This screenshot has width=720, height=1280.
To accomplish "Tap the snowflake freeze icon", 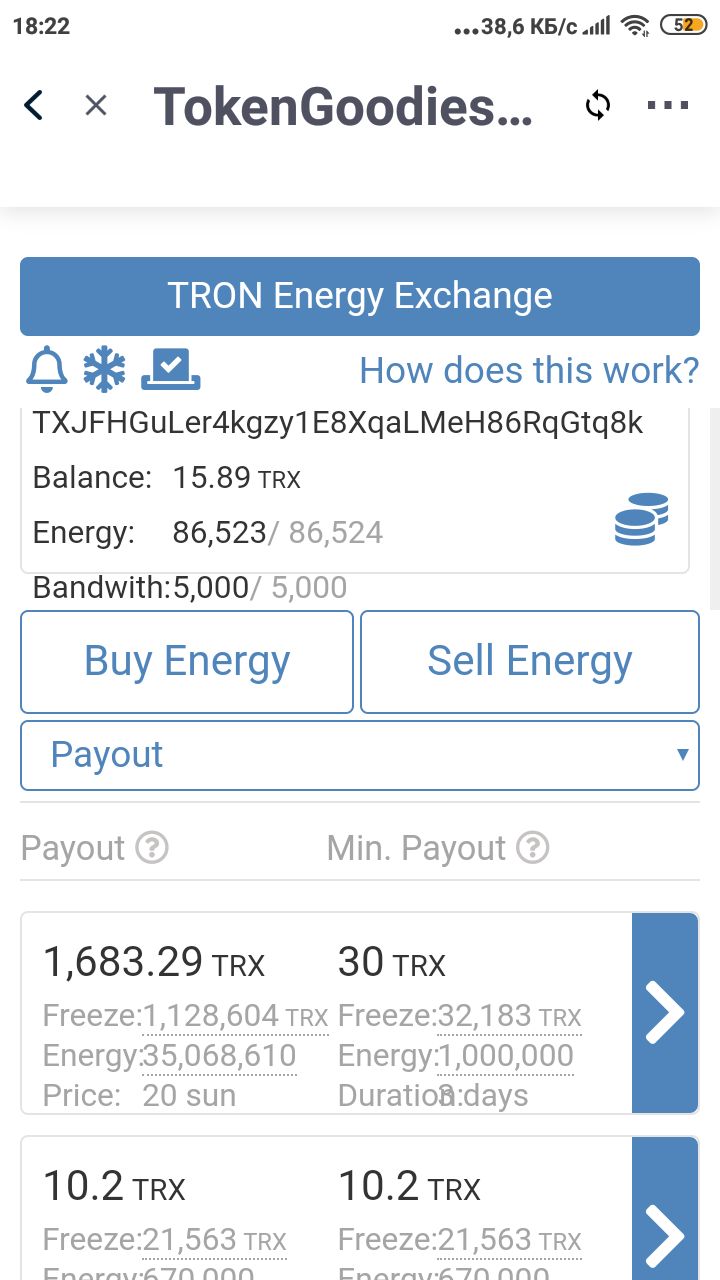I will click(x=104, y=371).
